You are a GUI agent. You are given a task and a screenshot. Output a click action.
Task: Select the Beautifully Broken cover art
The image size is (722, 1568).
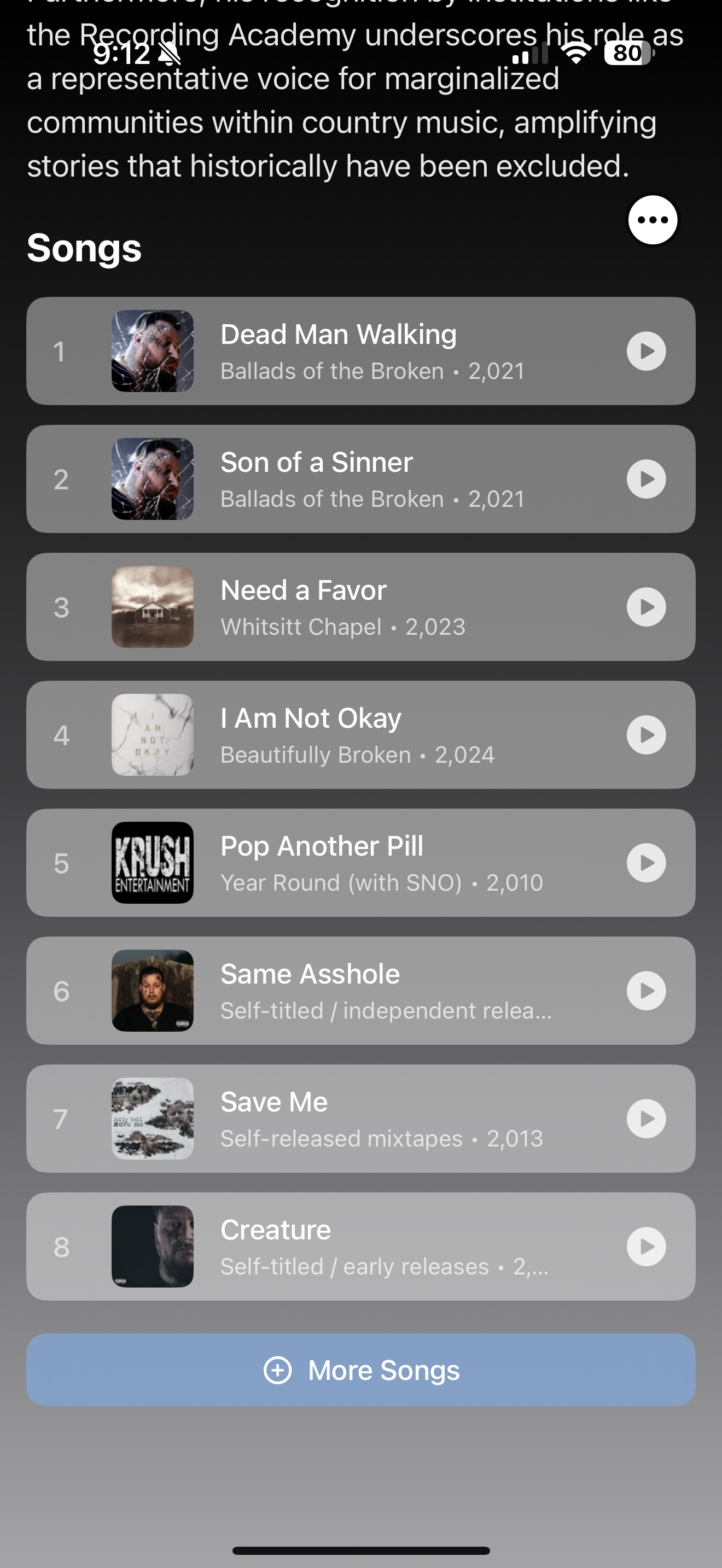(152, 735)
